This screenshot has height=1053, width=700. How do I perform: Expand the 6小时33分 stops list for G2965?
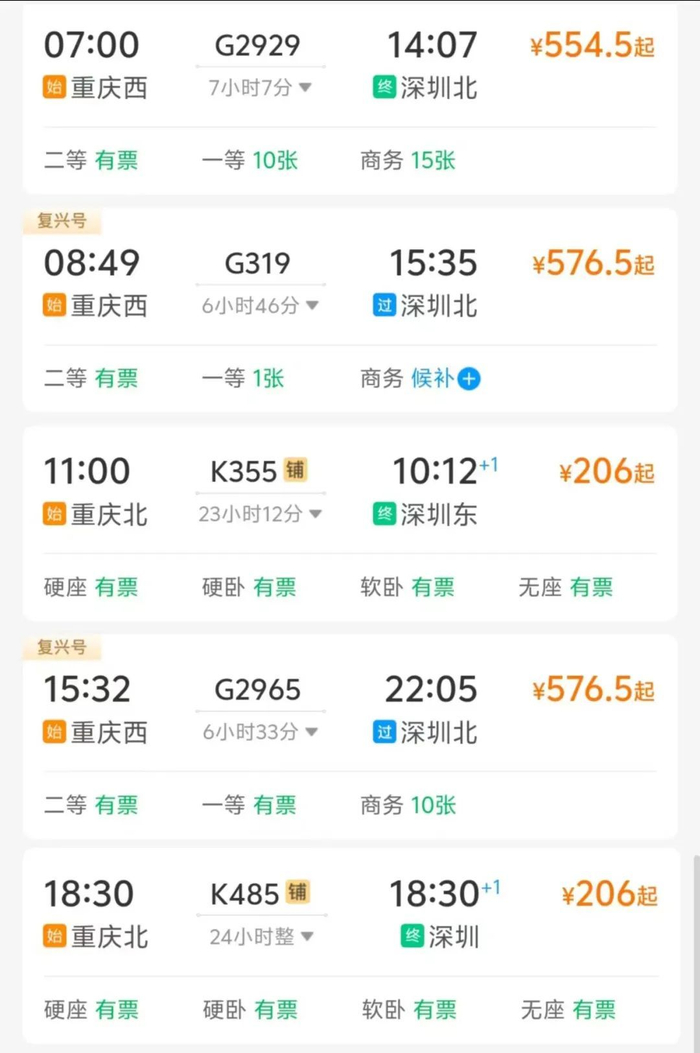[260, 733]
